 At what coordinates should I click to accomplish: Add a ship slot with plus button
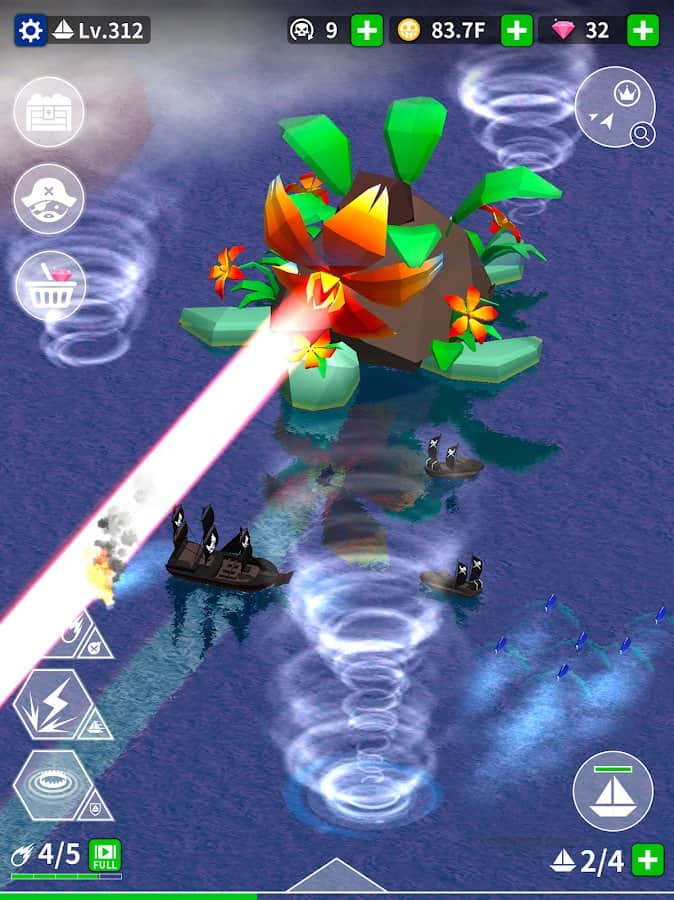coord(648,859)
